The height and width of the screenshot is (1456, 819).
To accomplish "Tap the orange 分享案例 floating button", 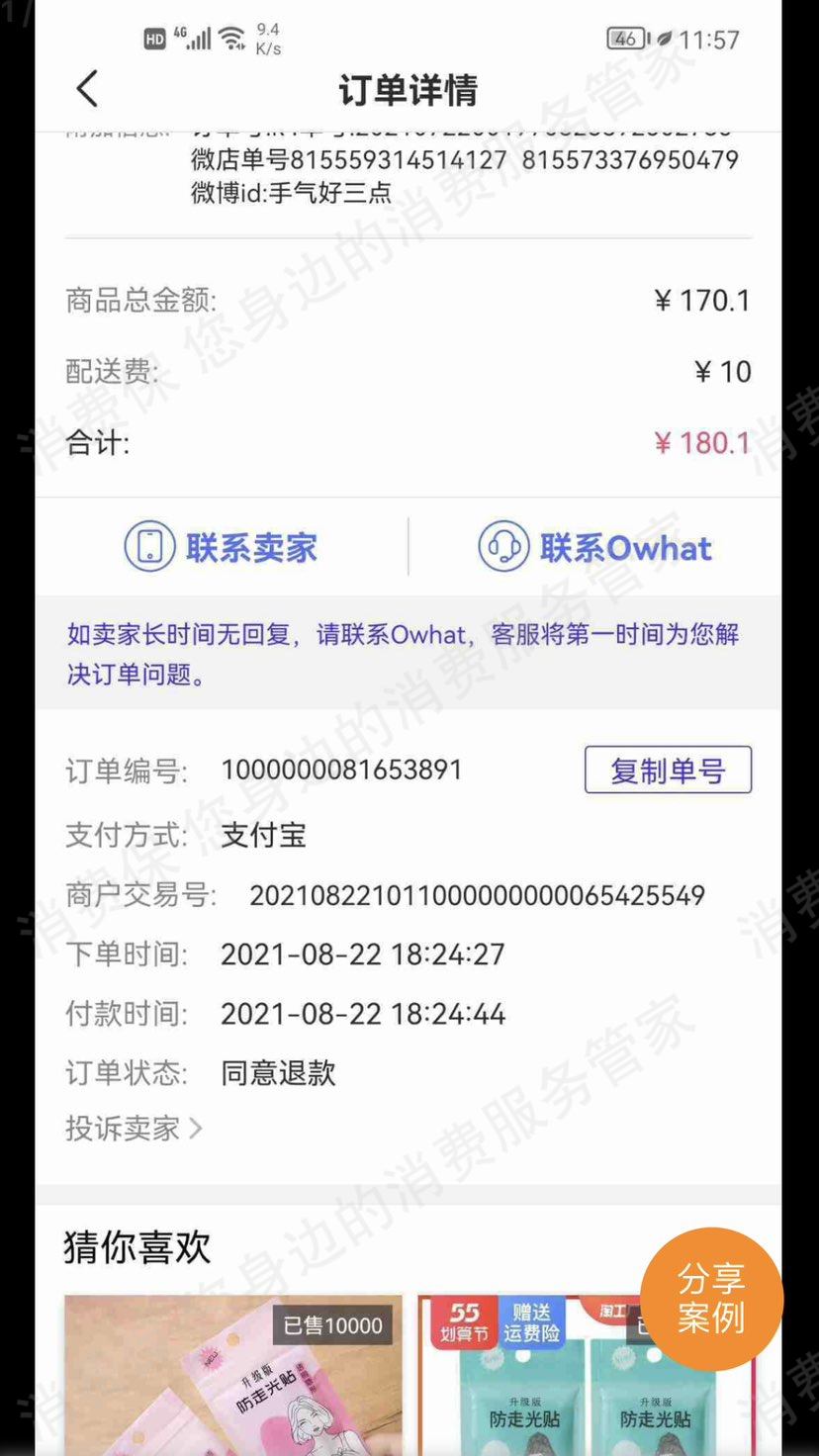I will [x=711, y=1298].
